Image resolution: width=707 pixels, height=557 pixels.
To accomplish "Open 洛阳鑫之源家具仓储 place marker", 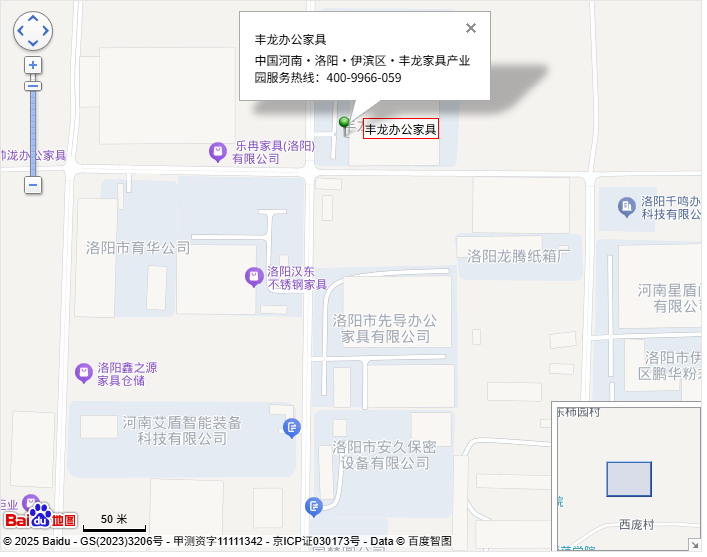I will 84,373.
